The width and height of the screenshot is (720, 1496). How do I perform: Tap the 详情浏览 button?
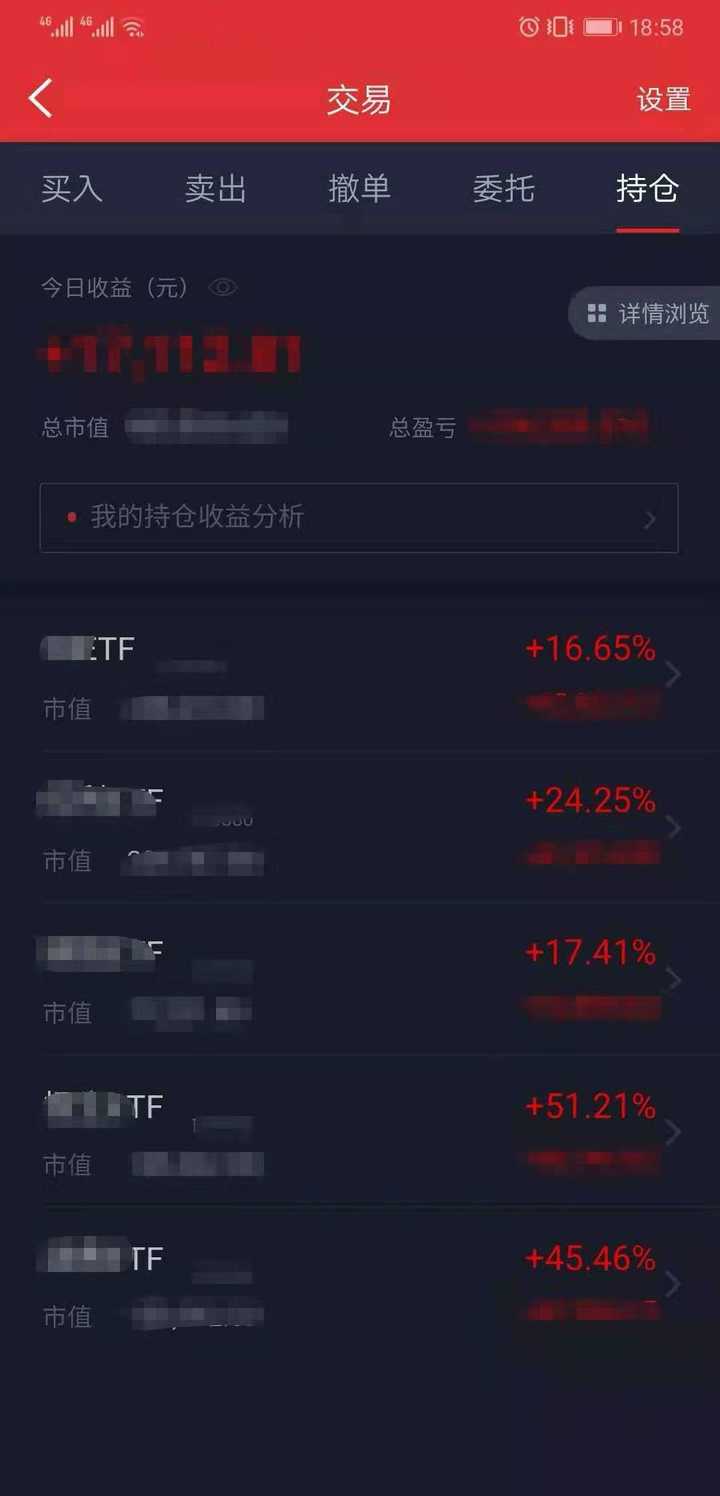[646, 314]
